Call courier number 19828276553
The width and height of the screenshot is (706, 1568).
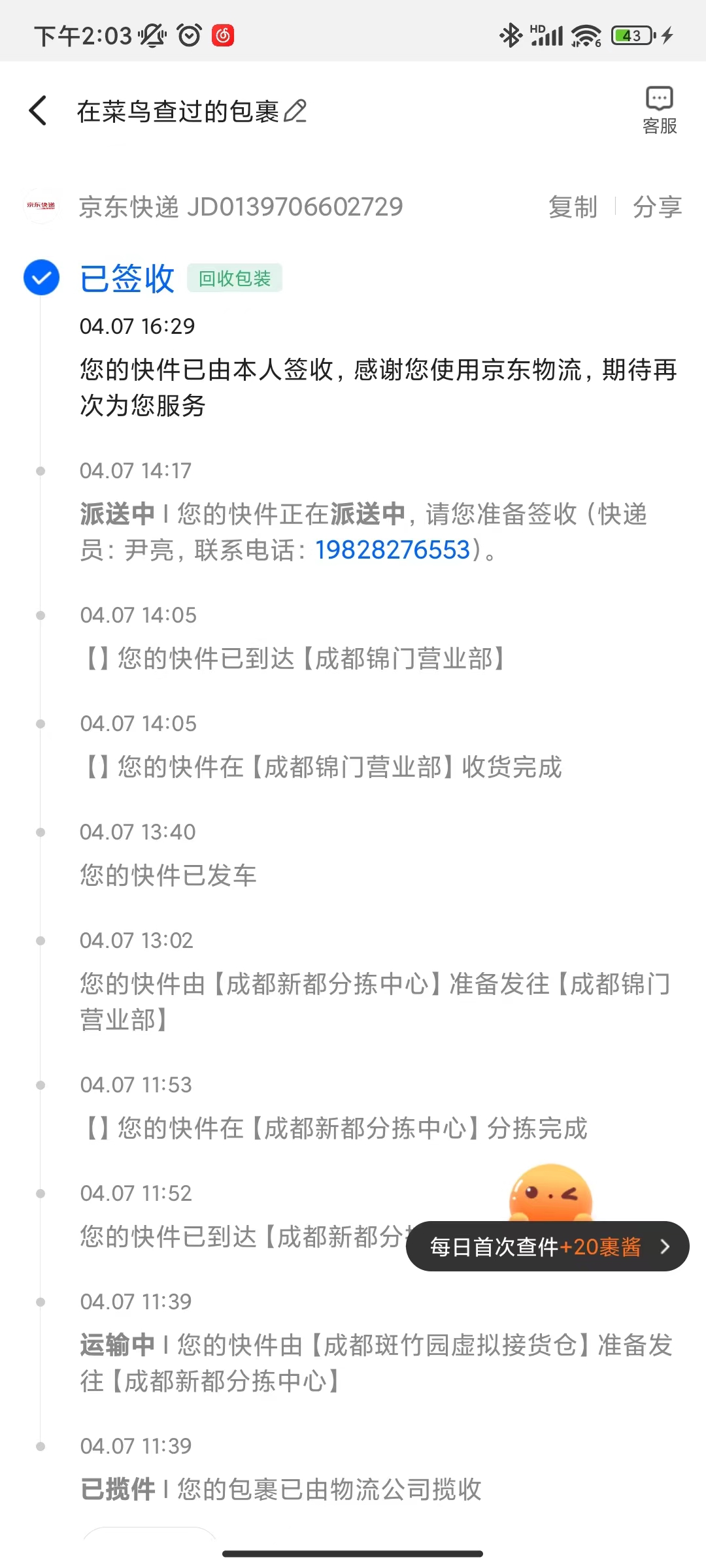click(393, 550)
